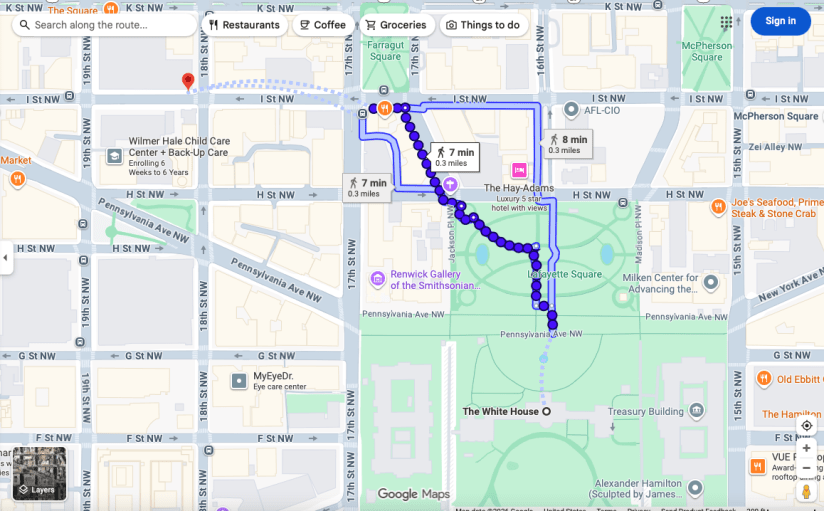The image size is (824, 511).
Task: Open the Old Ebbitt restaurant pin
Action: point(762,379)
